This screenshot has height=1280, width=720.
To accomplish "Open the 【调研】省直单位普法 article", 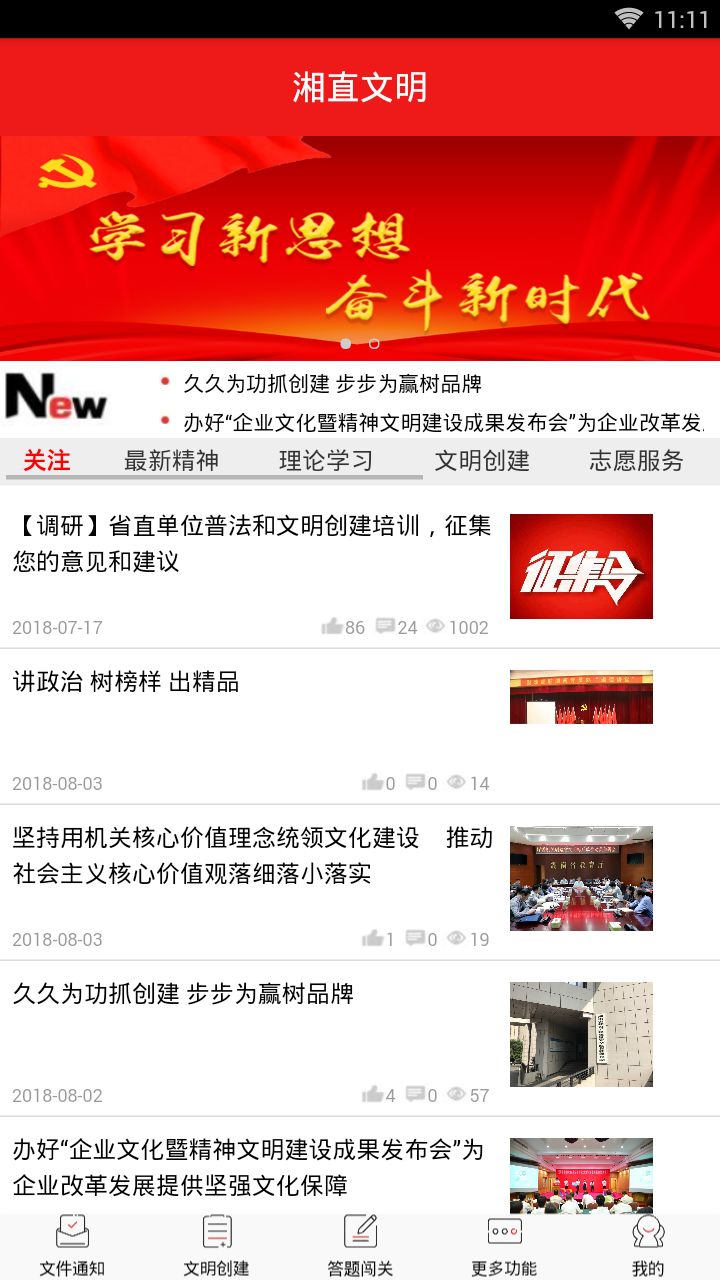I will pyautogui.click(x=252, y=543).
